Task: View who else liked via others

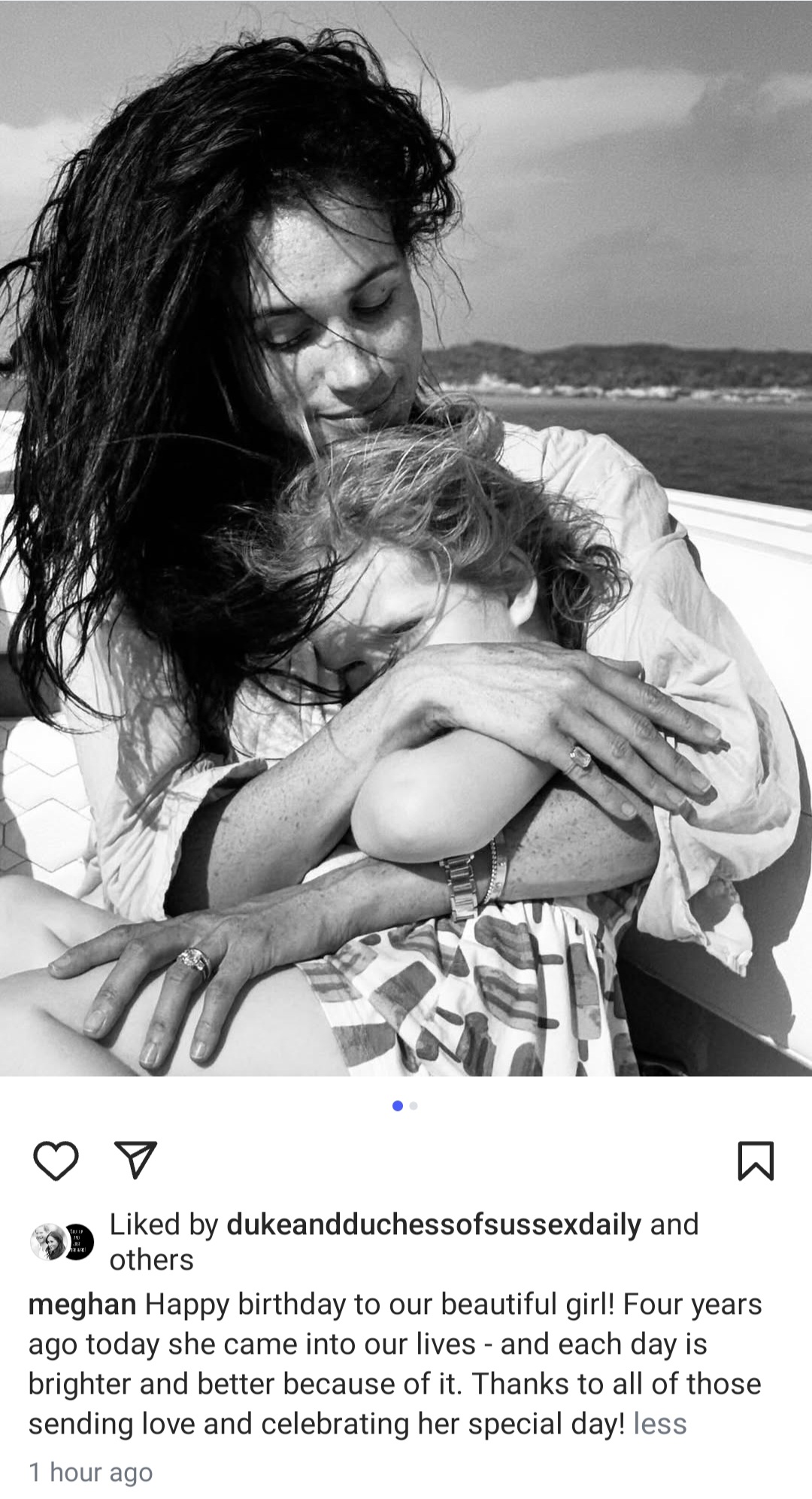Action: [151, 1259]
